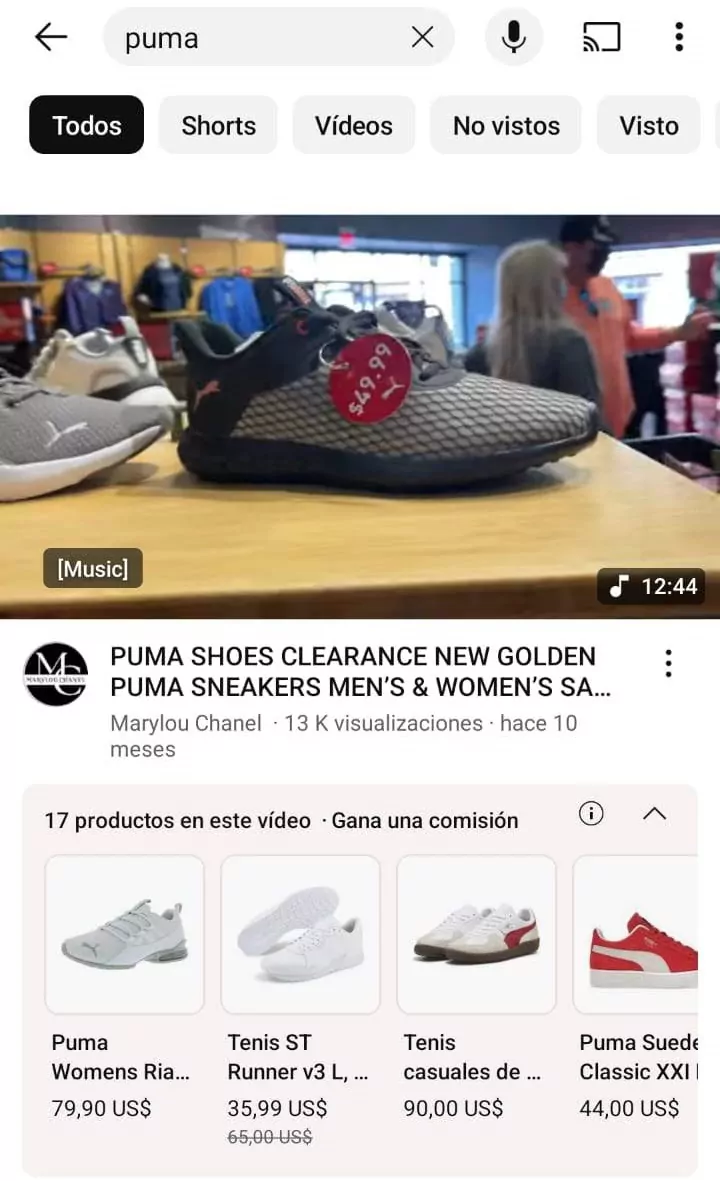Open the Tenis ST Runner v3 product
The image size is (720, 1181).
click(300, 934)
